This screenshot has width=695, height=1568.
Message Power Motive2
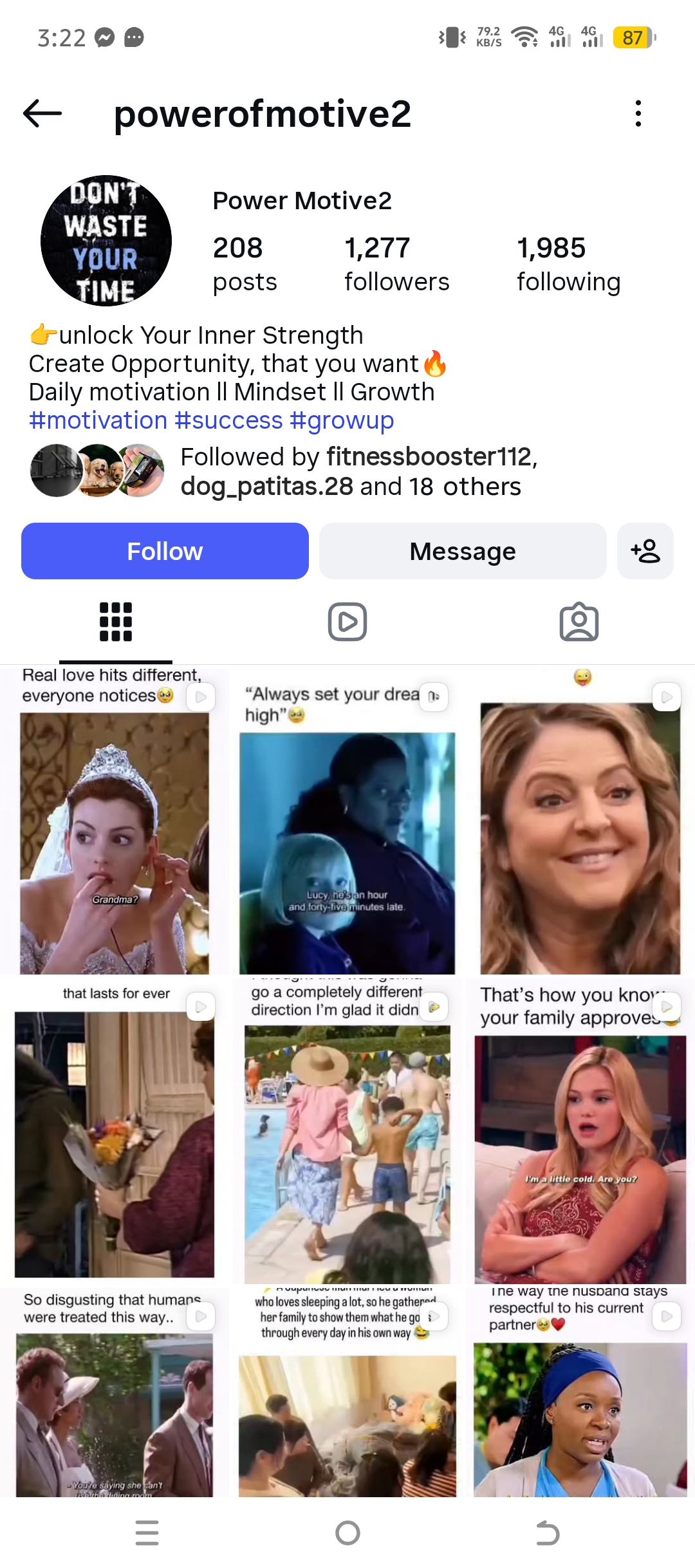pos(463,551)
